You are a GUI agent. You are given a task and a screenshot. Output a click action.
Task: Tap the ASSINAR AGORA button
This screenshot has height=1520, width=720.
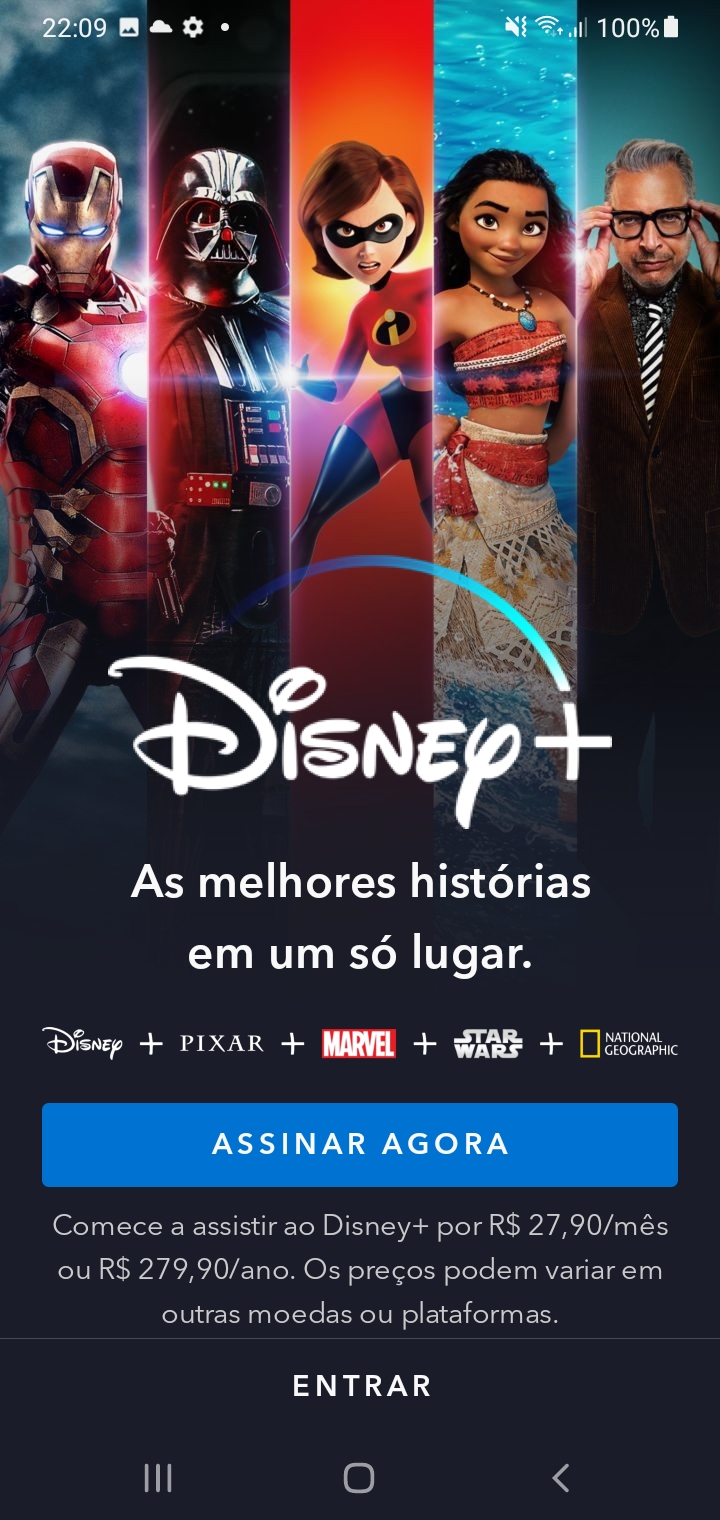coord(360,1144)
